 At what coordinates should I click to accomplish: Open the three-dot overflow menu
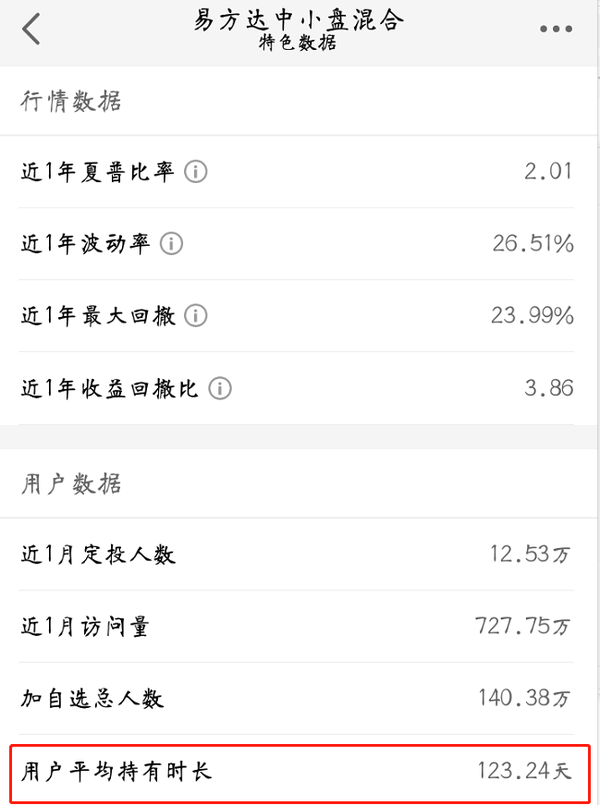(556, 29)
